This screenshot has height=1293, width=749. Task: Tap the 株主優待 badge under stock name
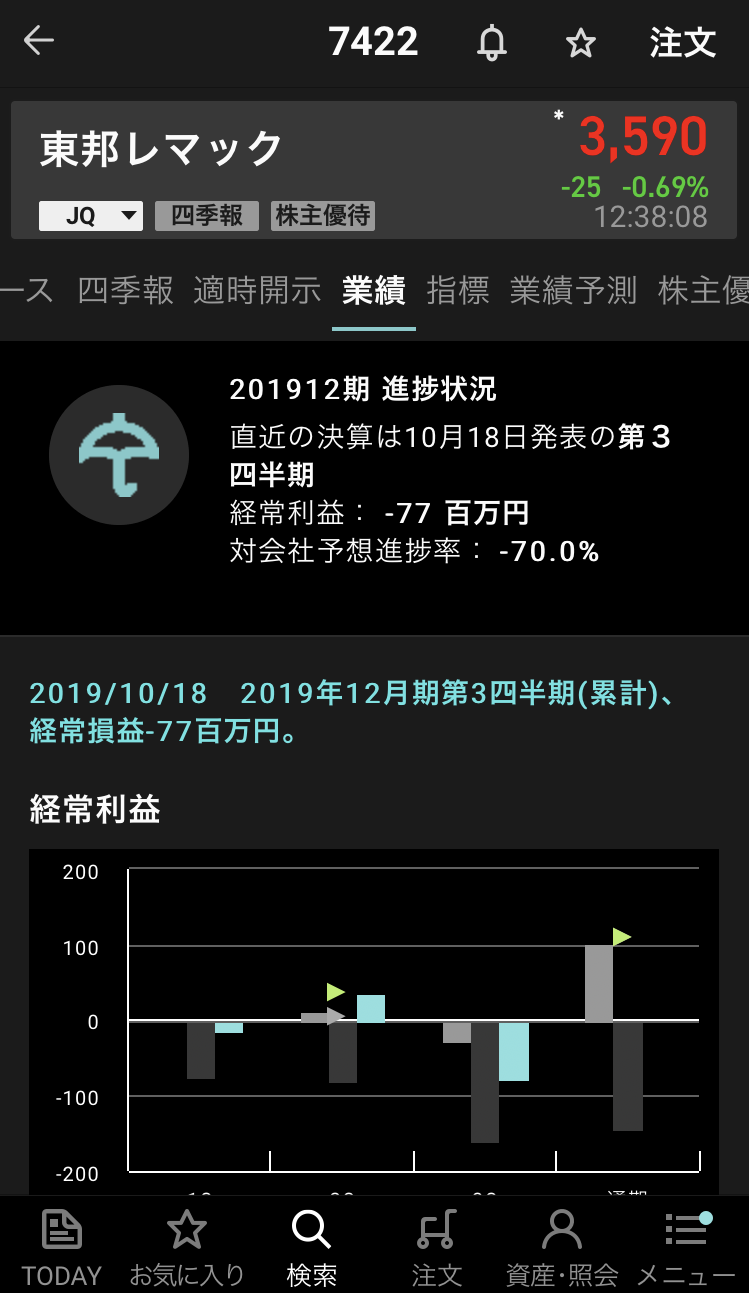click(x=323, y=216)
